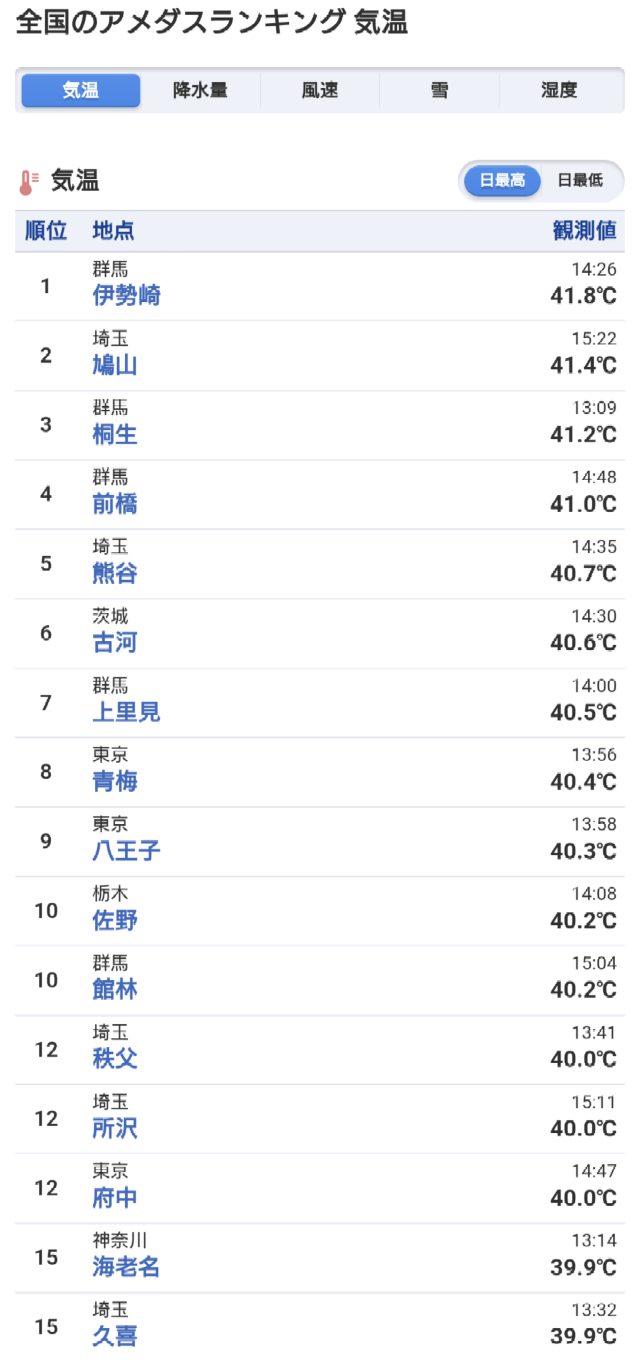This screenshot has height=1360, width=640.
Task: View details for 久喜
Action: tap(115, 1336)
